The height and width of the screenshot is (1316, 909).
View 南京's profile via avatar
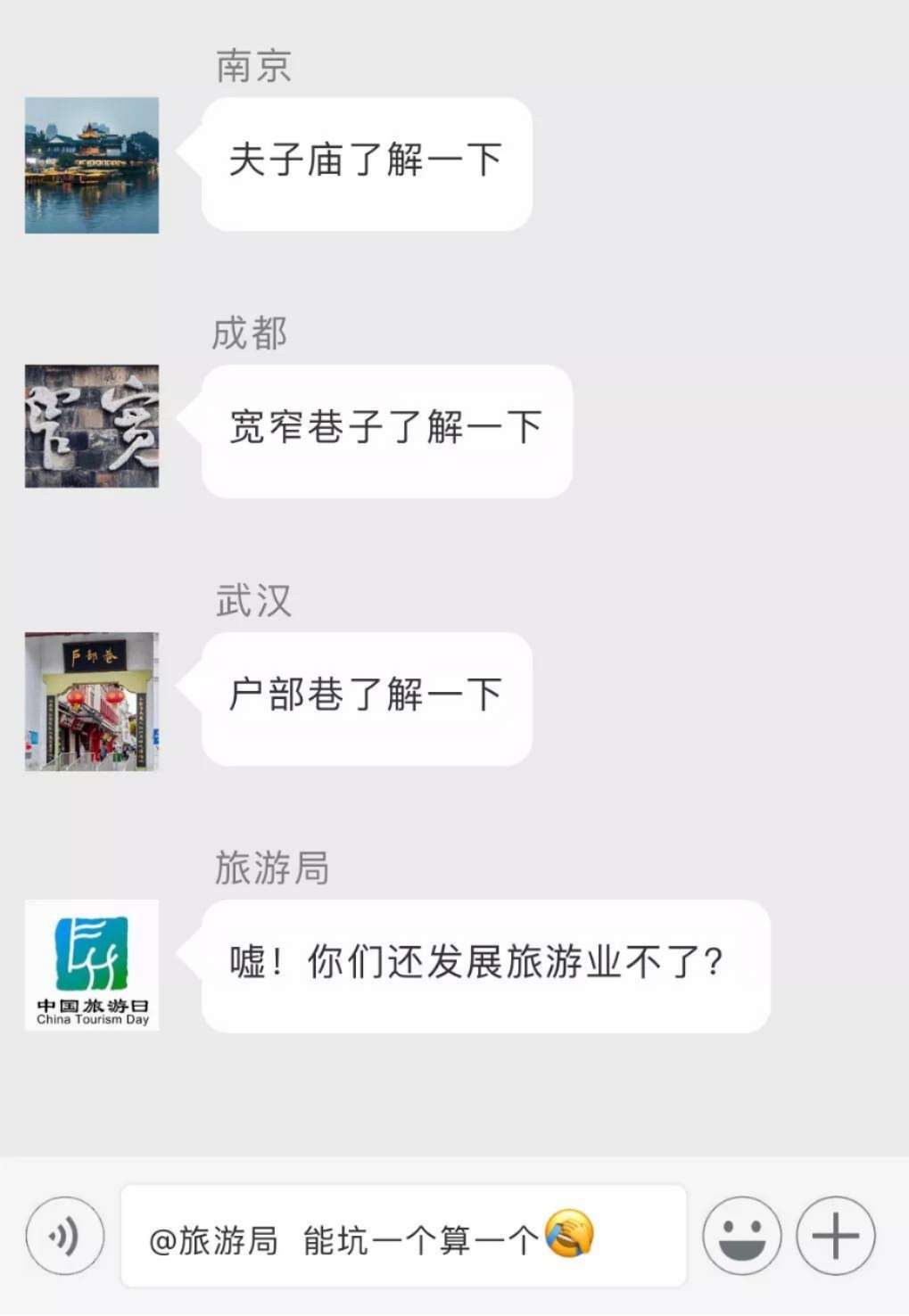point(92,165)
